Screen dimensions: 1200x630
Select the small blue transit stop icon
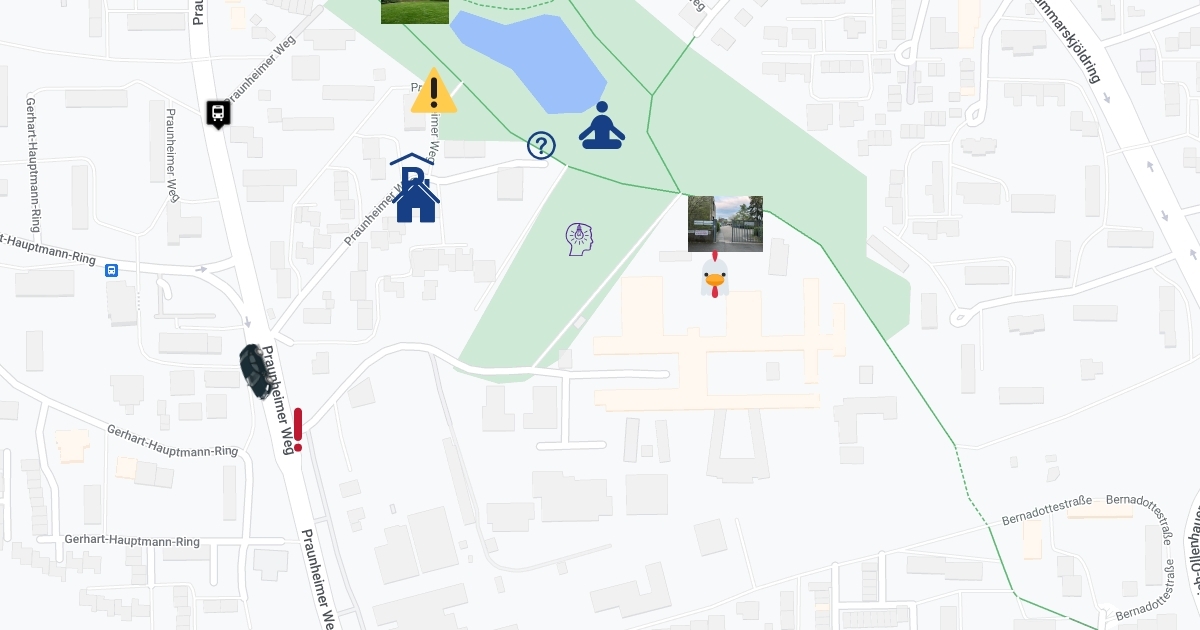(112, 270)
